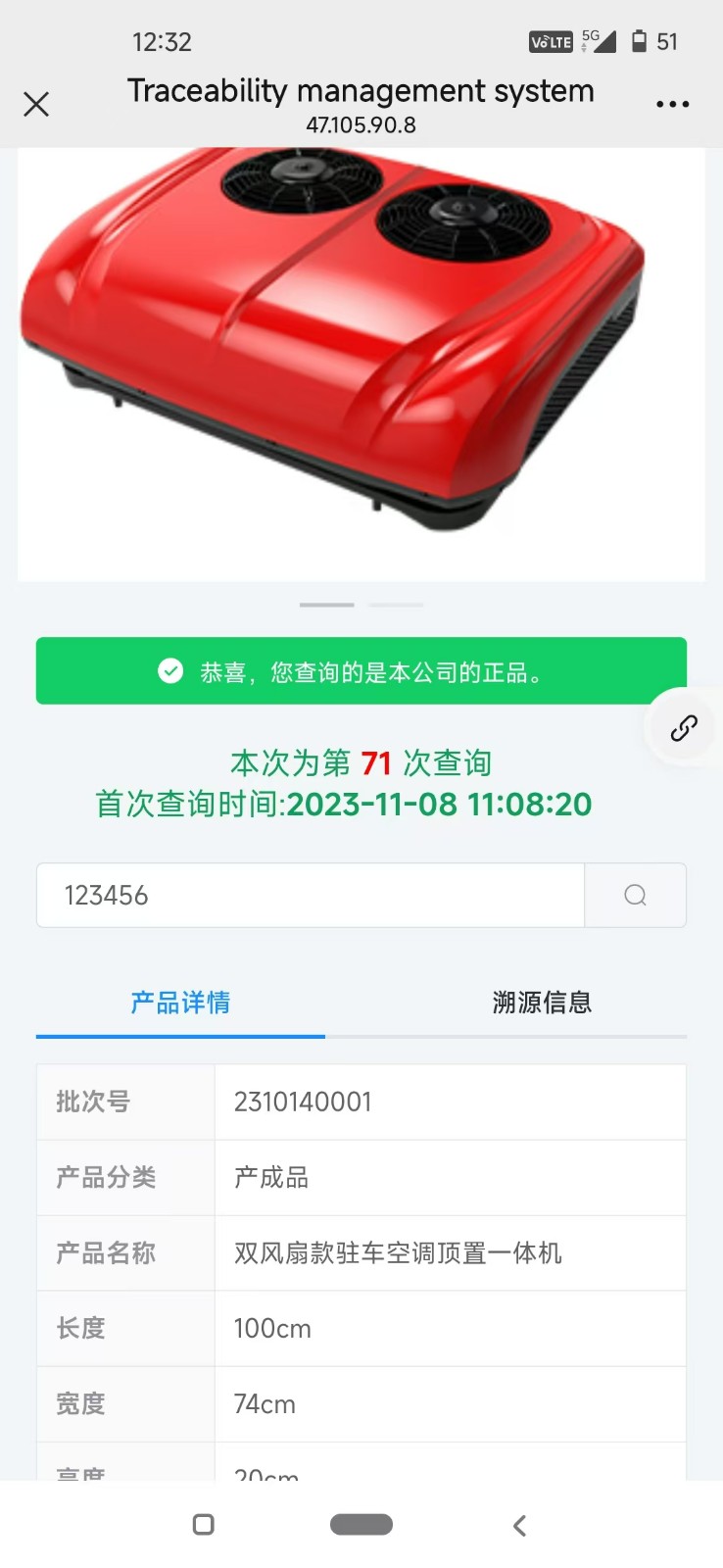This screenshot has height=1568, width=723.
Task: Select the 产品详情 tab
Action: (x=180, y=1003)
